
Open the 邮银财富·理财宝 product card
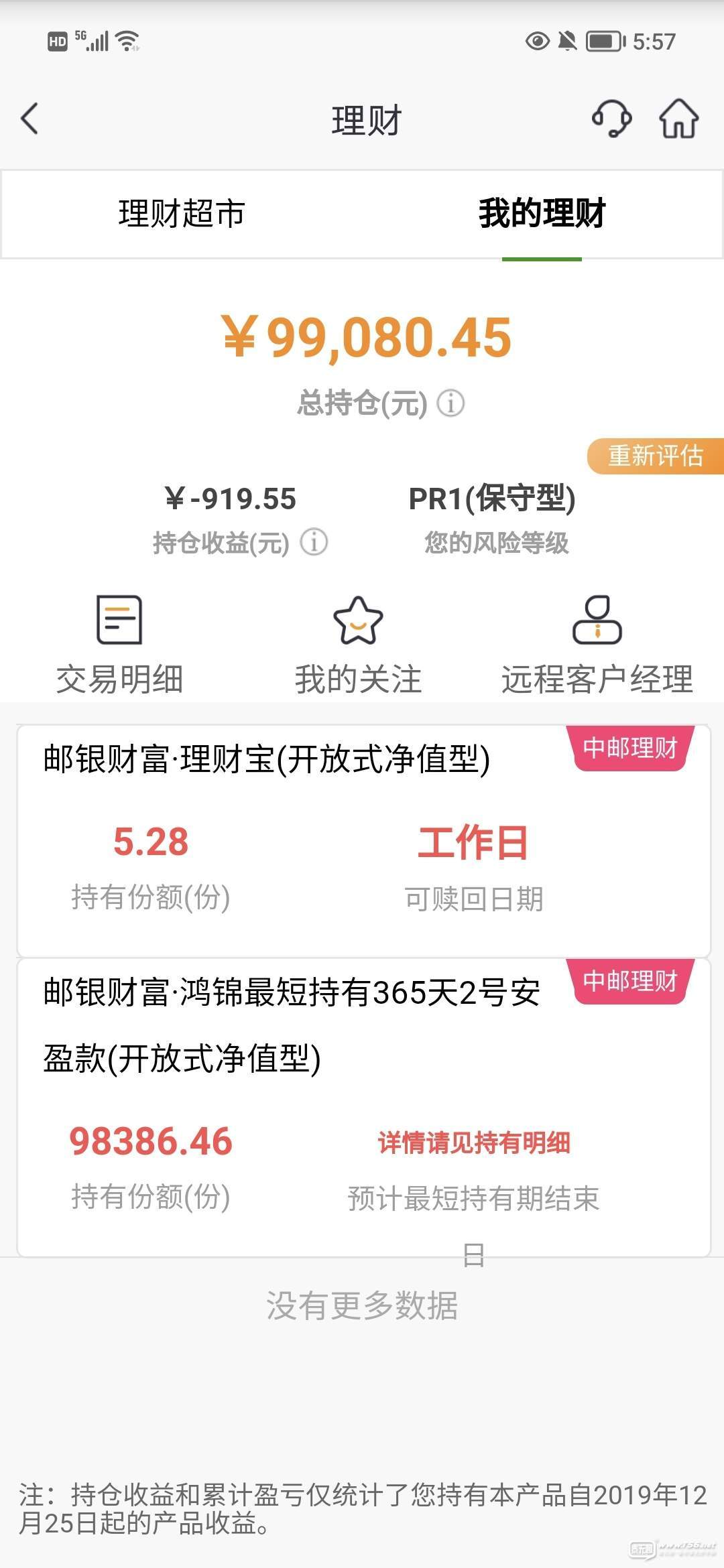(x=363, y=841)
